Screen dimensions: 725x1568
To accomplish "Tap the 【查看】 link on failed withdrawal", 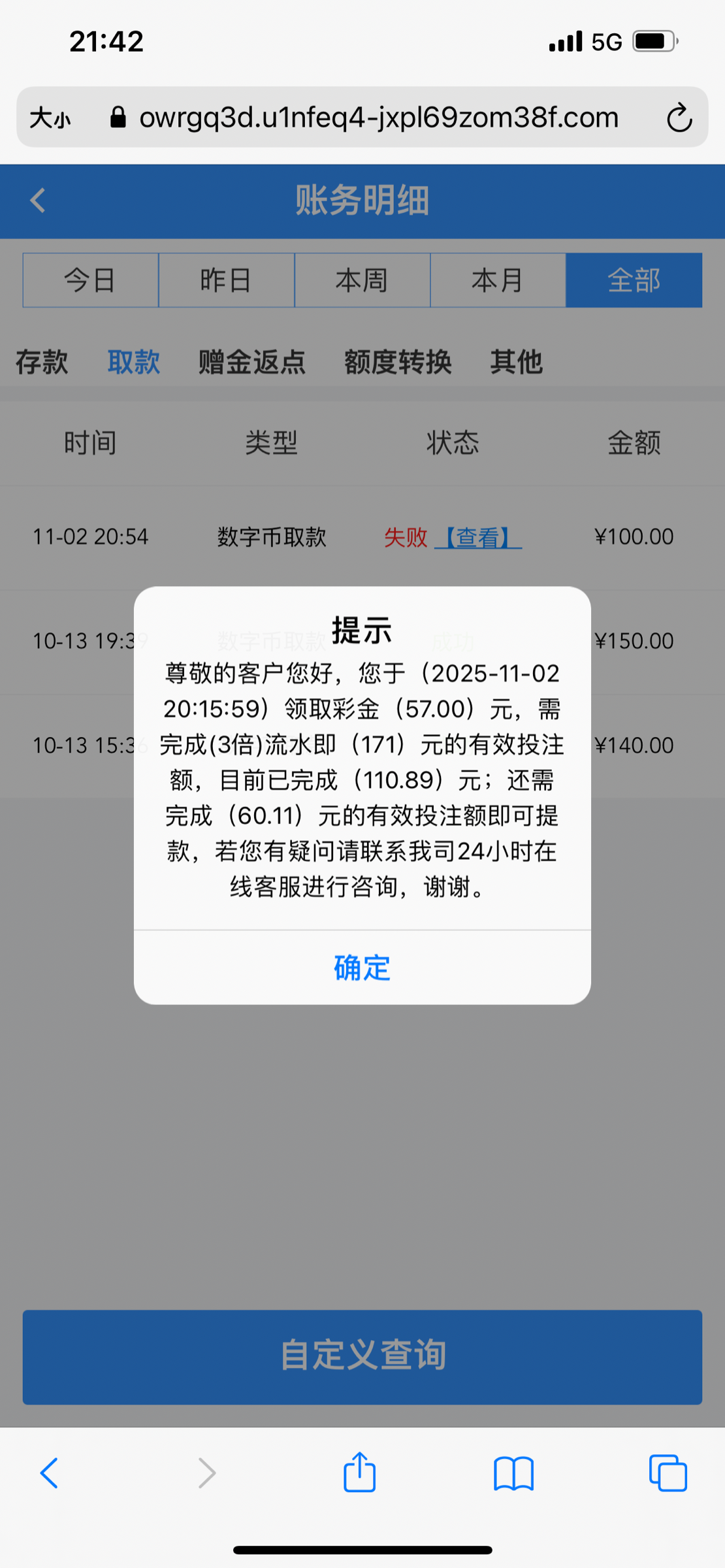I will pos(478,537).
